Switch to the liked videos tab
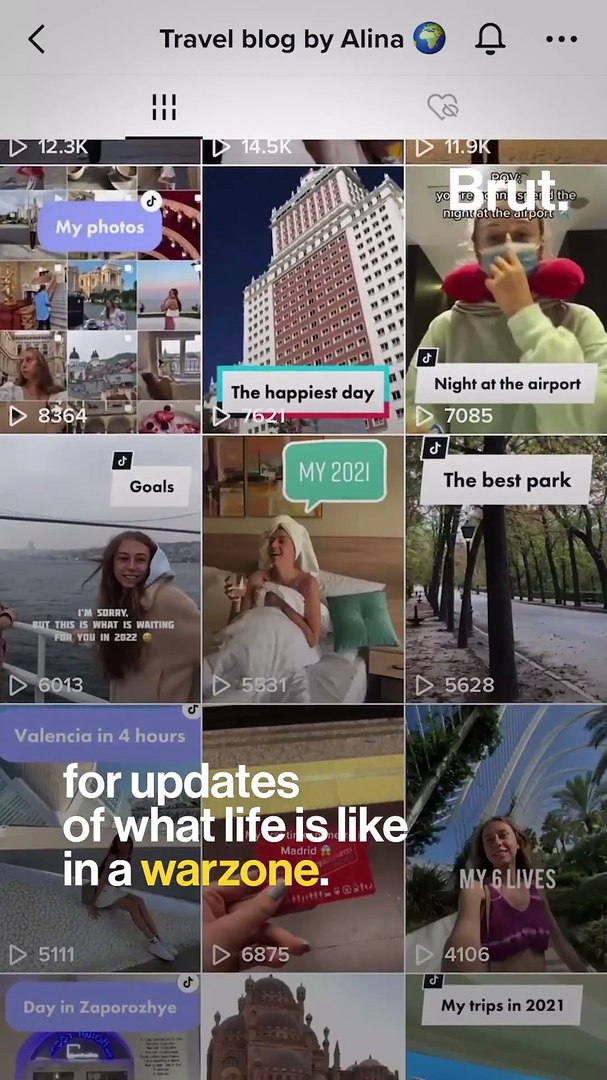The width and height of the screenshot is (607, 1080). (442, 108)
